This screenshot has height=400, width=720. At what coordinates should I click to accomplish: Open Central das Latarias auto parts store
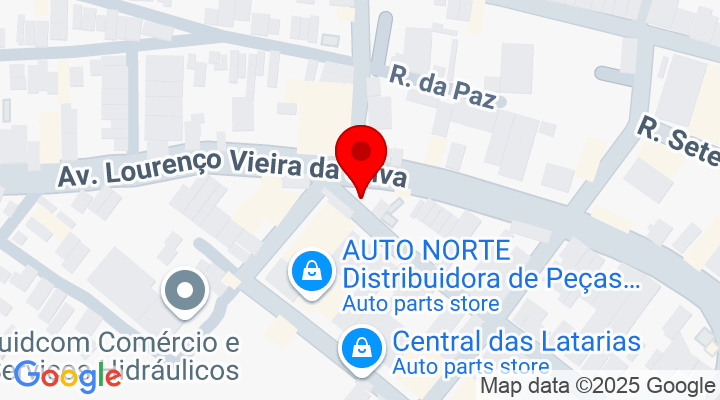tap(360, 348)
